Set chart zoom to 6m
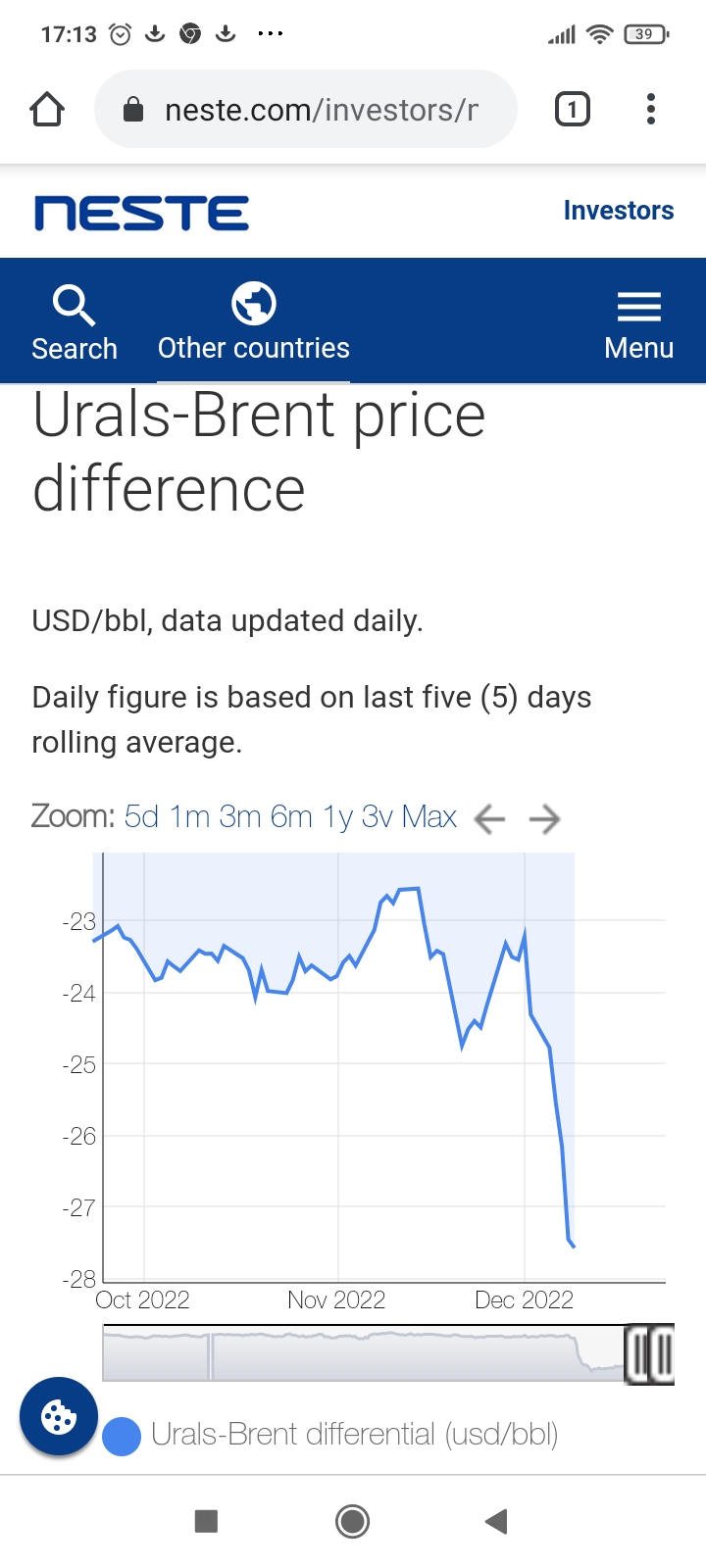The image size is (706, 1568). [x=291, y=816]
